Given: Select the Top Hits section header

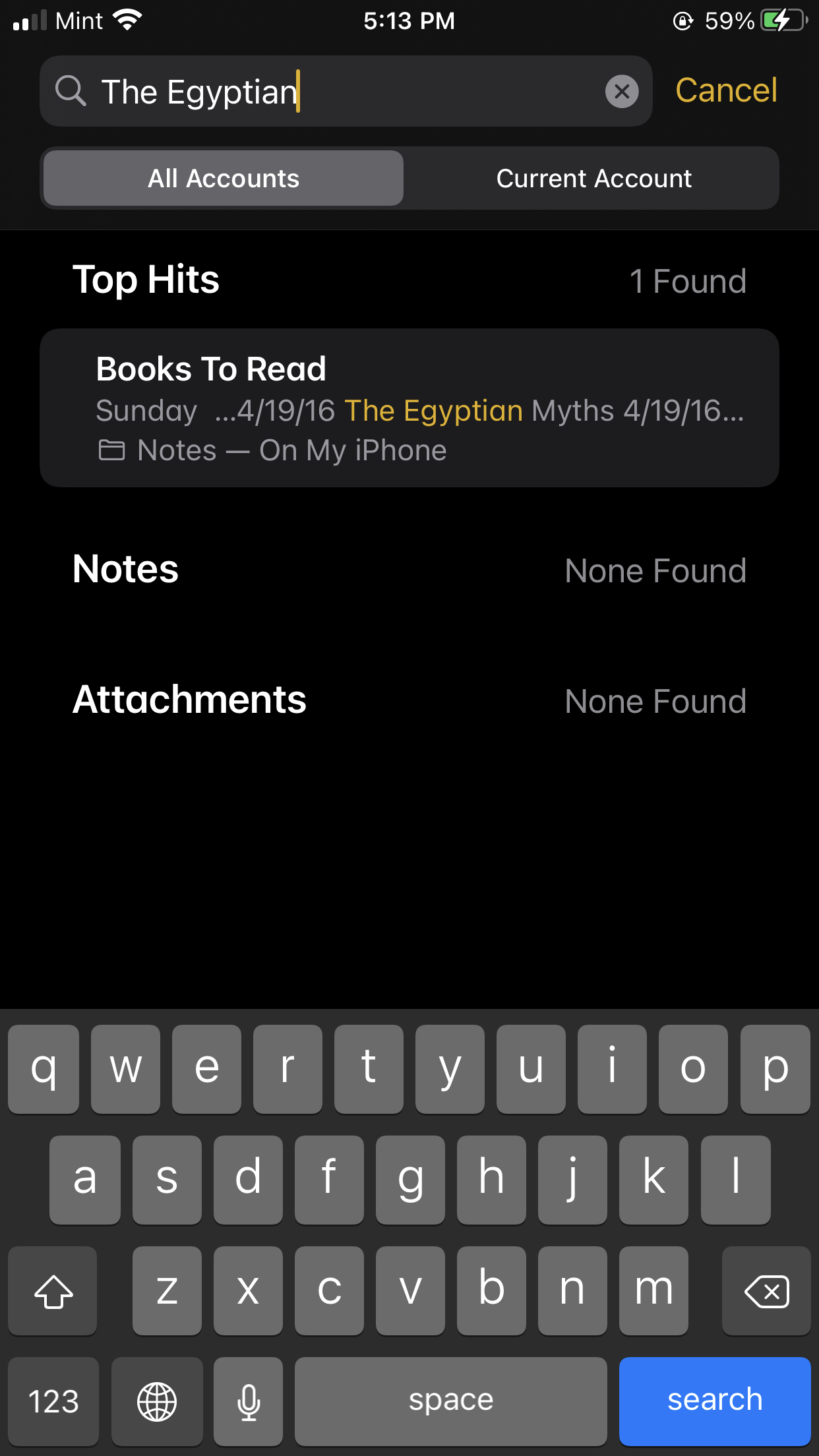Looking at the screenshot, I should [146, 280].
